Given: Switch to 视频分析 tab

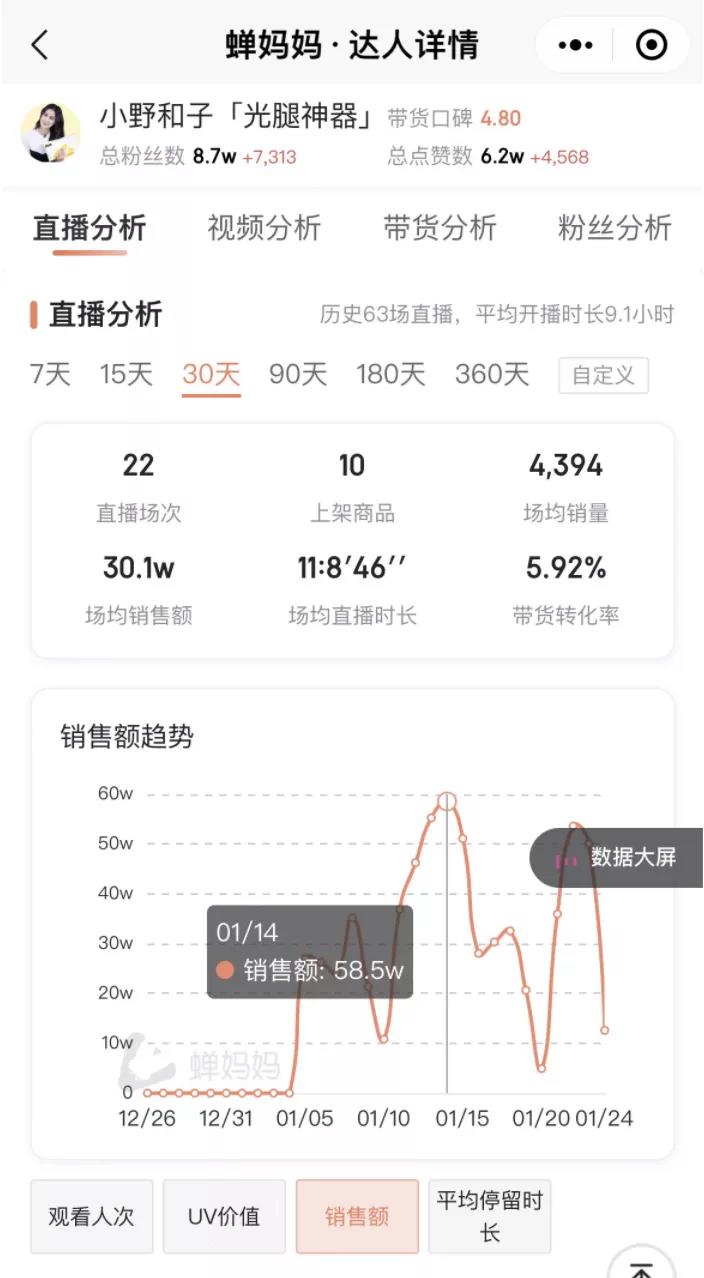Looking at the screenshot, I should coord(264,228).
